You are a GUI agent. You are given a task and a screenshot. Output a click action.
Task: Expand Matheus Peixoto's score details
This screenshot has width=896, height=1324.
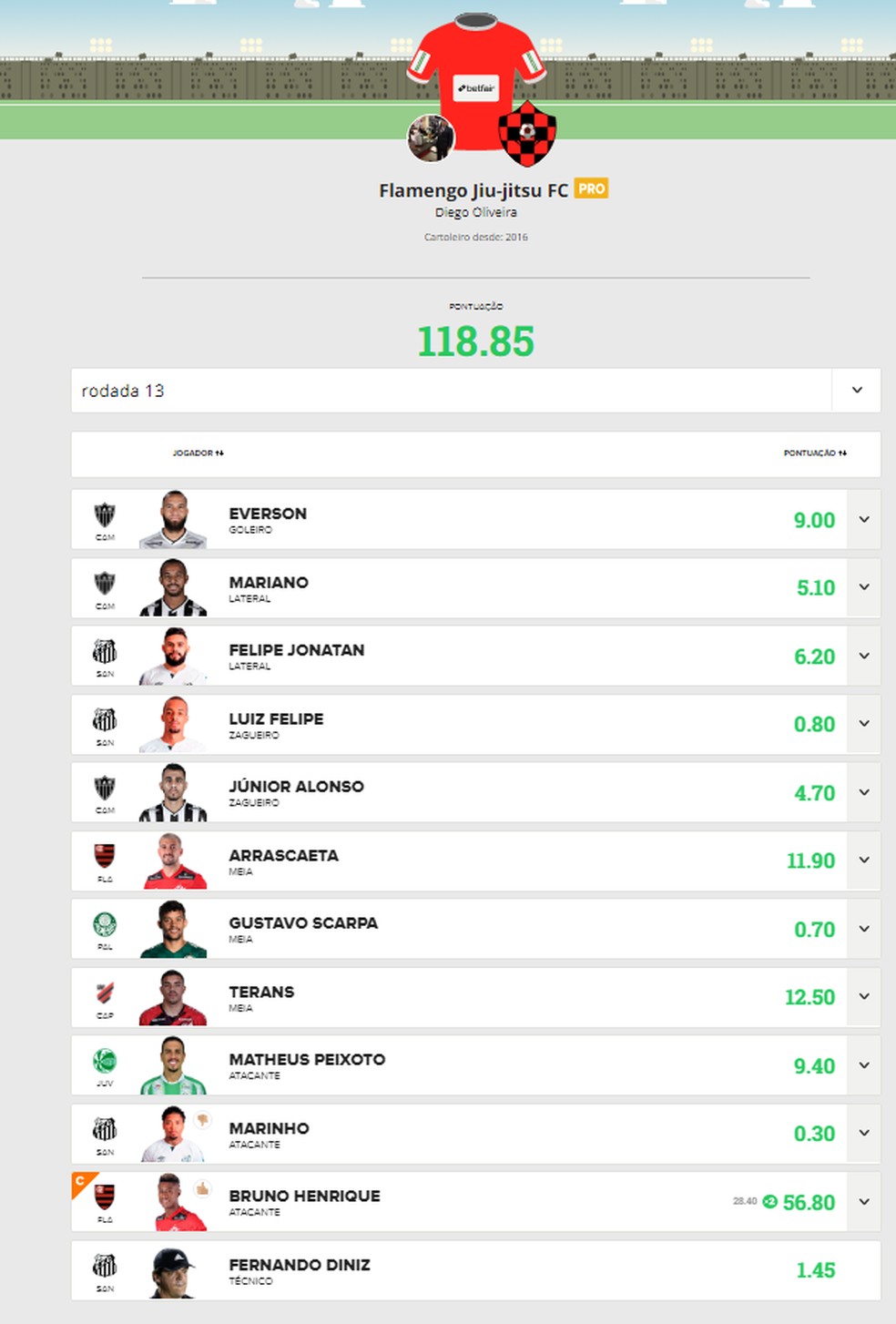tap(863, 1066)
